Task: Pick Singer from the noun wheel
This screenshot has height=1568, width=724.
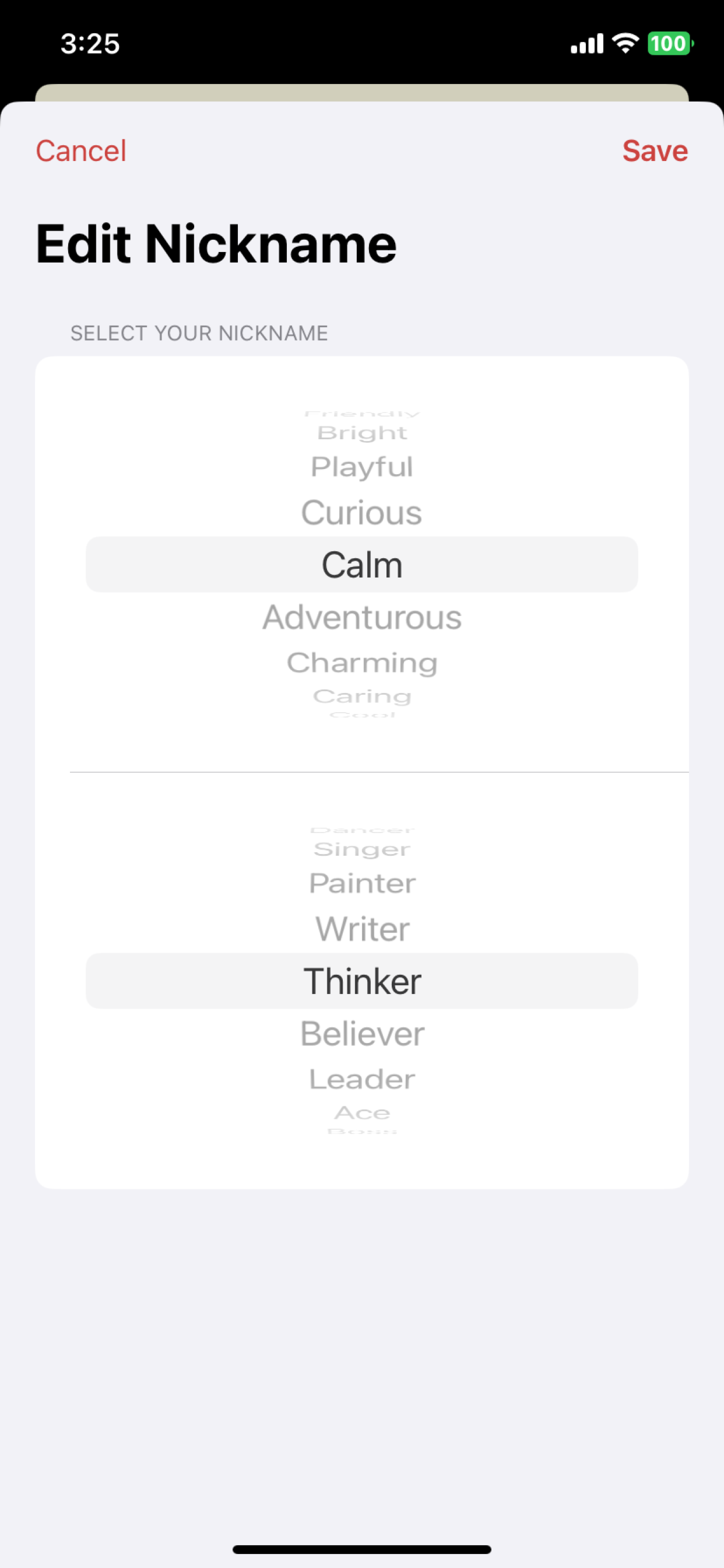Action: pos(362,849)
